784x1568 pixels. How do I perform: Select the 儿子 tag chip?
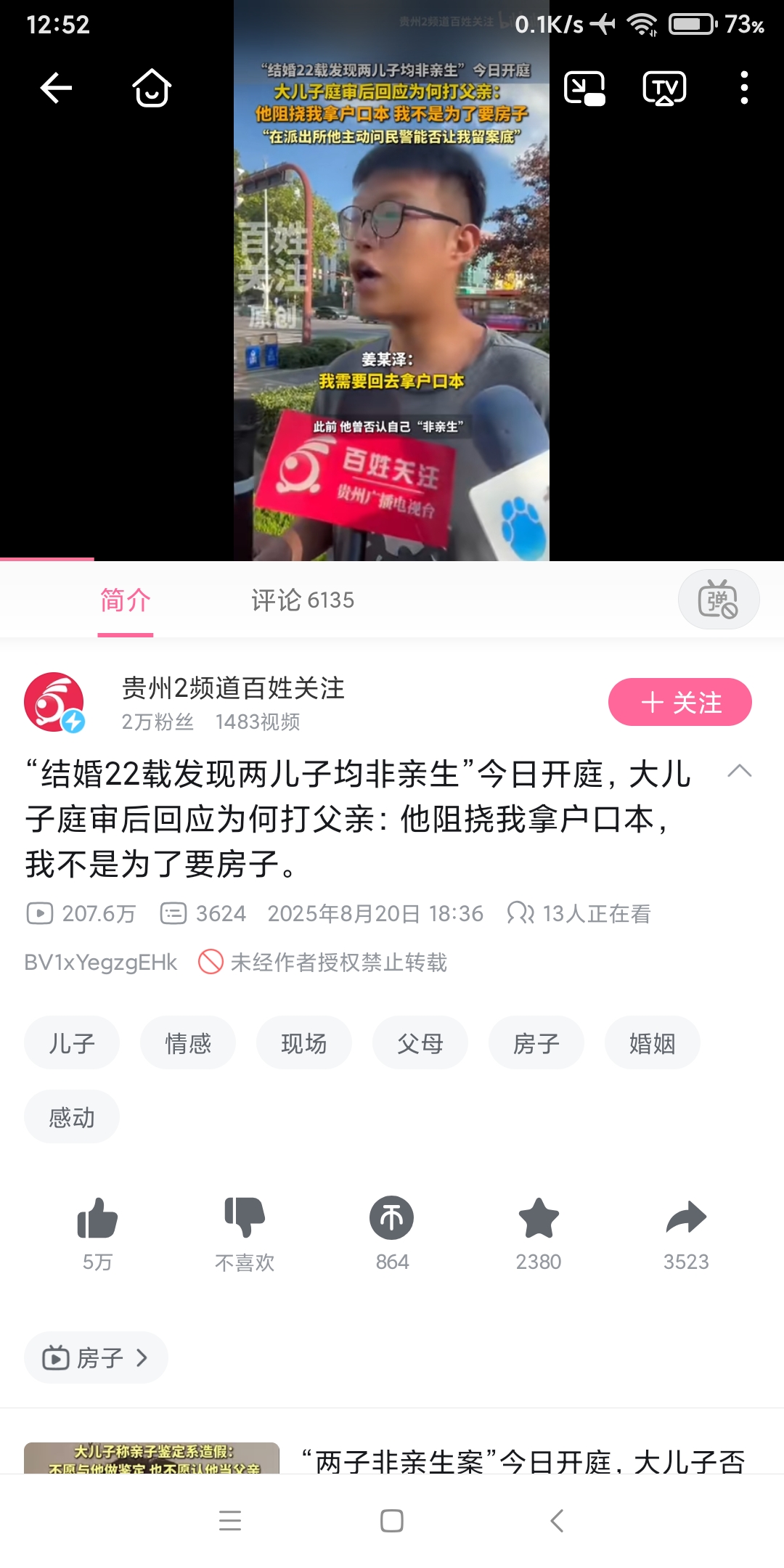72,1043
